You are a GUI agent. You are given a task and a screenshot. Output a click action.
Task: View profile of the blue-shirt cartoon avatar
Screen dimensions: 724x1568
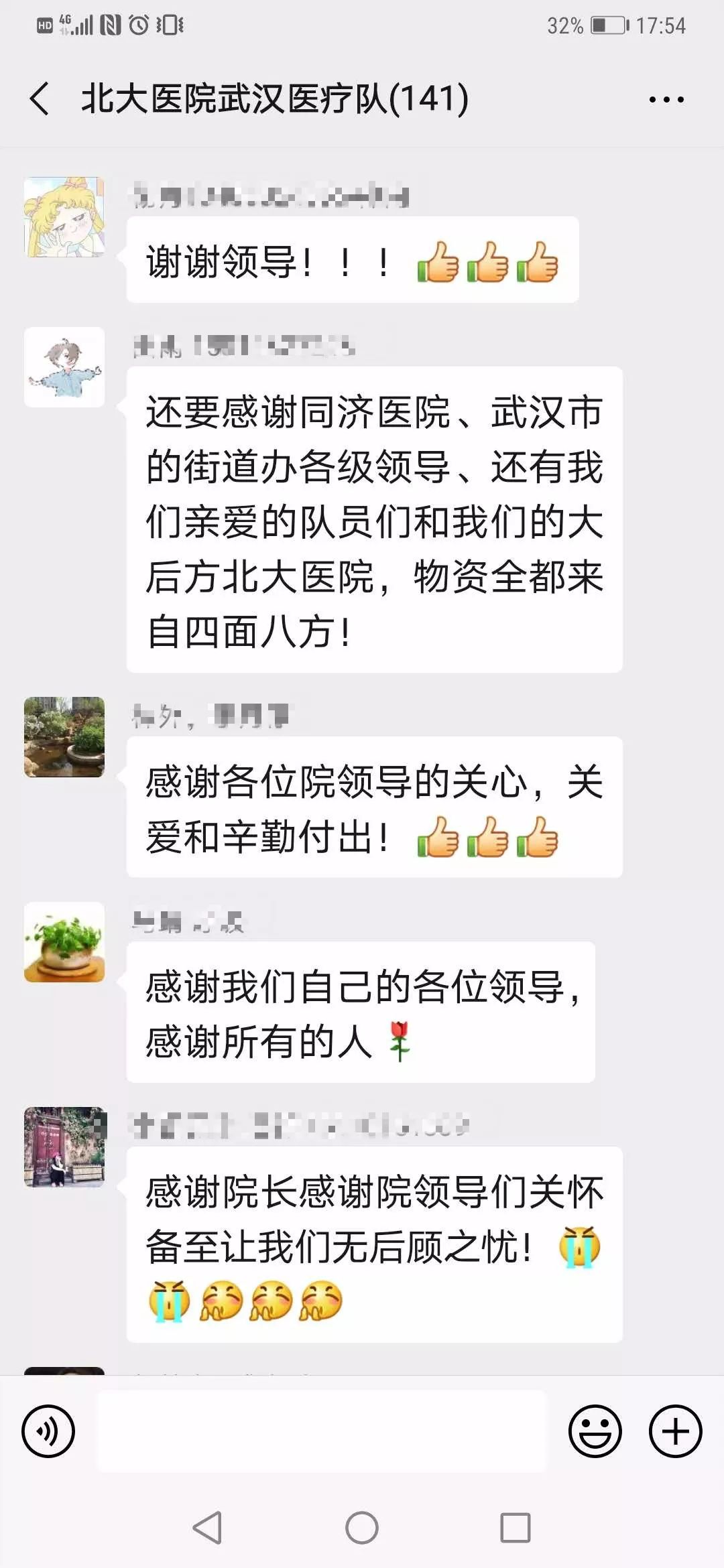64,367
